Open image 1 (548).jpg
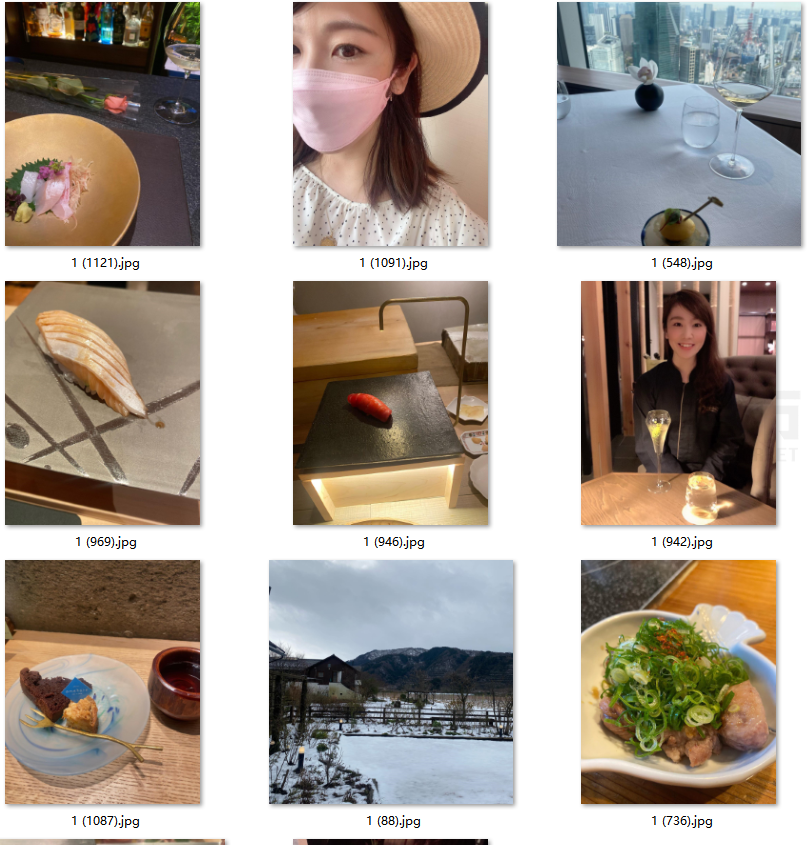The height and width of the screenshot is (845, 809). (x=679, y=124)
